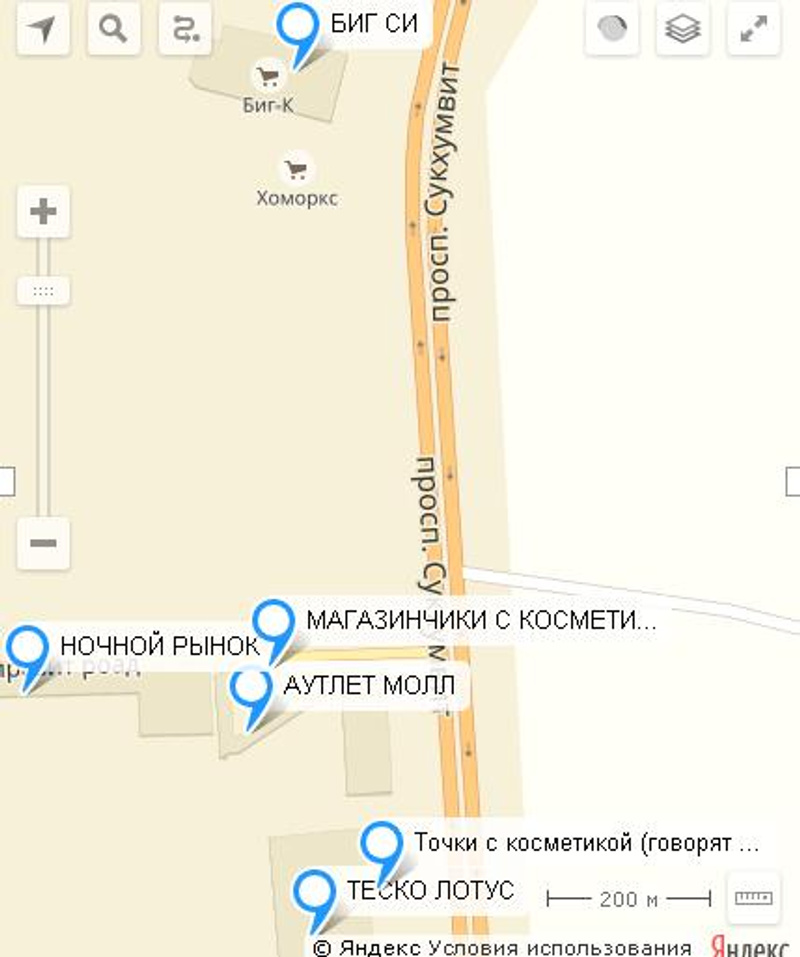The width and height of the screenshot is (800, 957).
Task: Open the map layers selector
Action: point(683,30)
